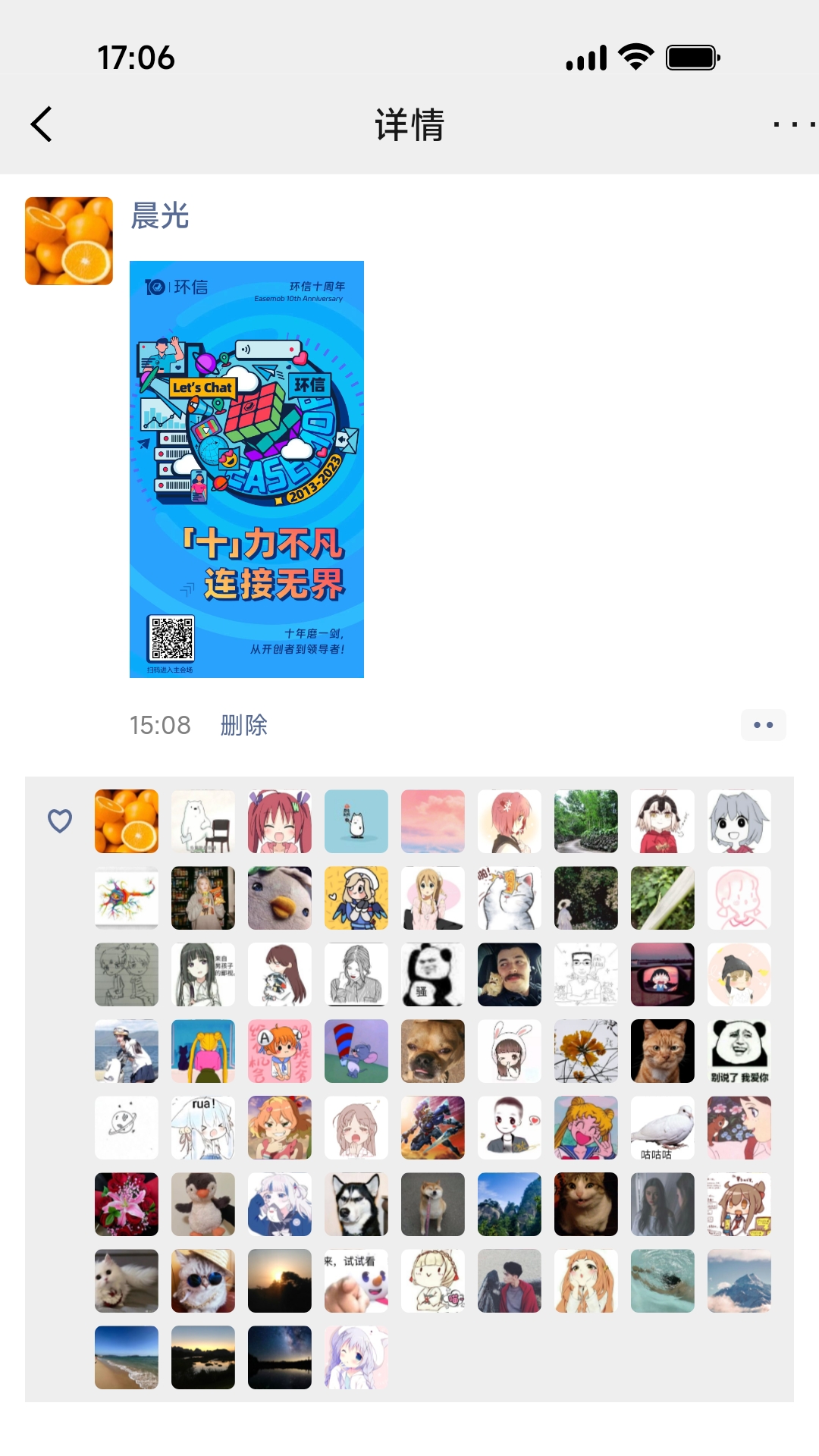Go back from the 详情 page
The width and height of the screenshot is (819, 1456).
pos(42,124)
